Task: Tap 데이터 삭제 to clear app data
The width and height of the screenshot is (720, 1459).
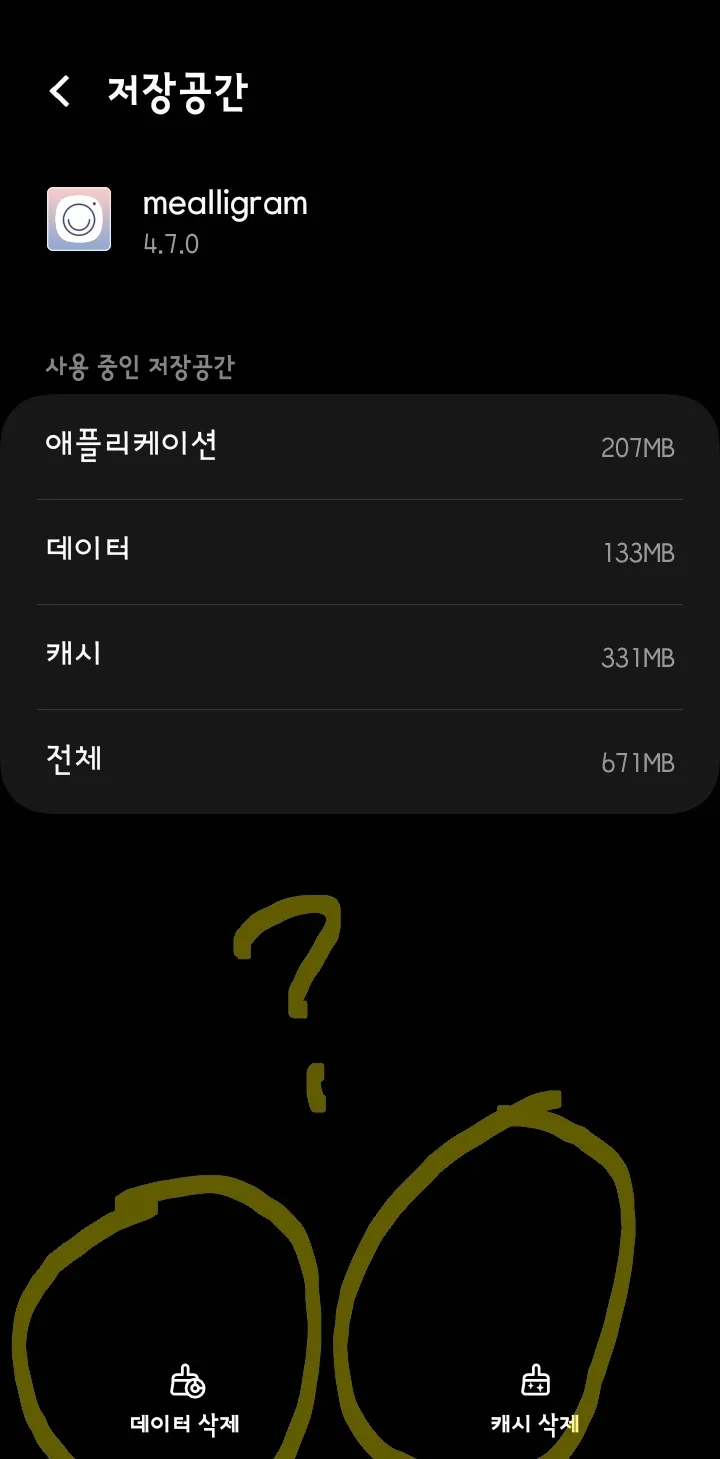Action: pos(186,1400)
